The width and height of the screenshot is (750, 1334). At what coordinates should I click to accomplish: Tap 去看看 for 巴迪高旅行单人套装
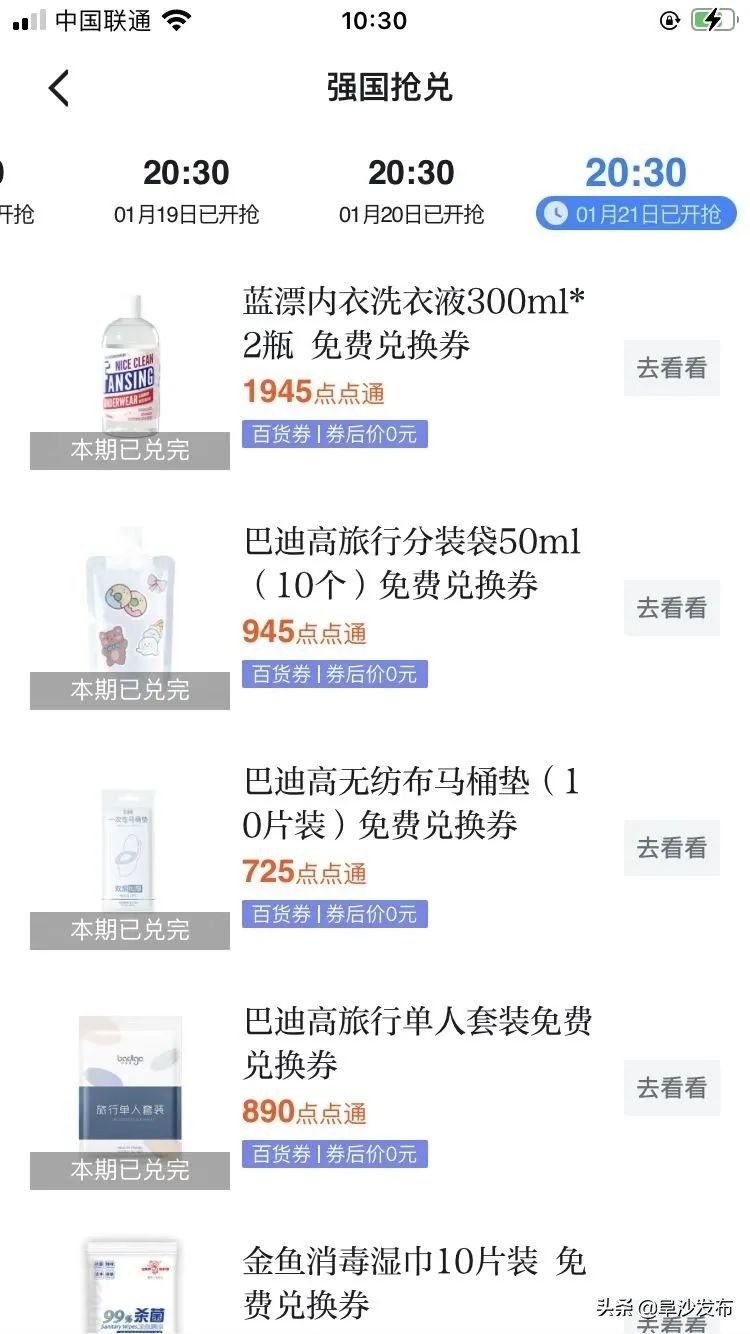pos(671,1088)
